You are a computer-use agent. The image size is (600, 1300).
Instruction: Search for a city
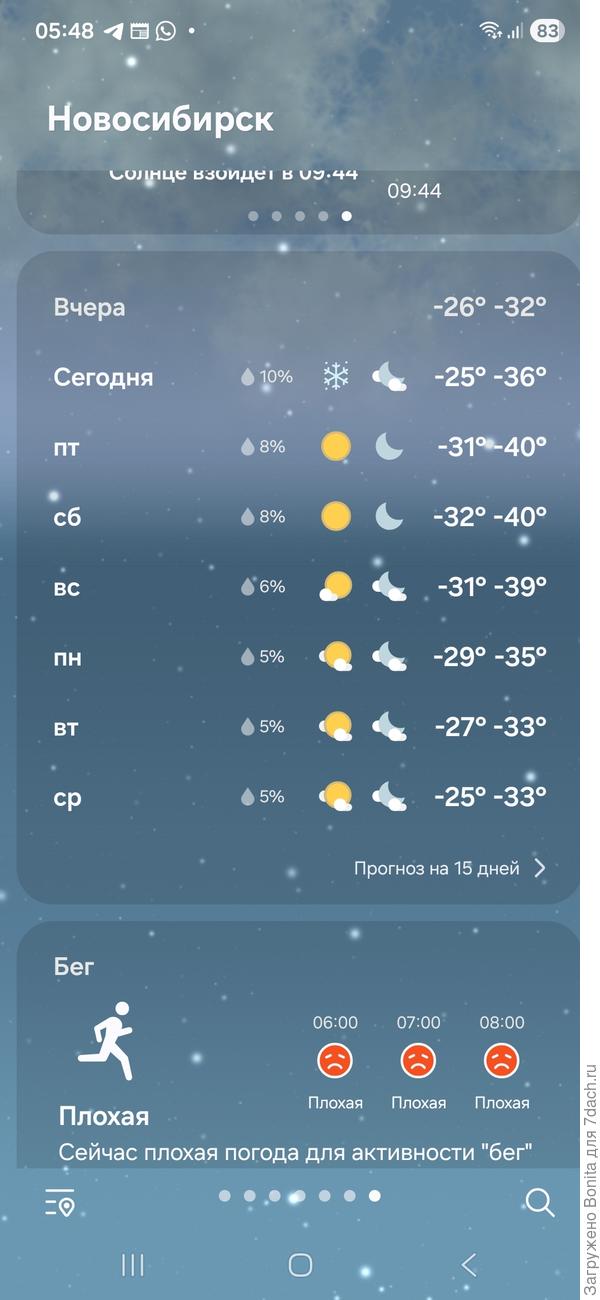(x=539, y=1203)
